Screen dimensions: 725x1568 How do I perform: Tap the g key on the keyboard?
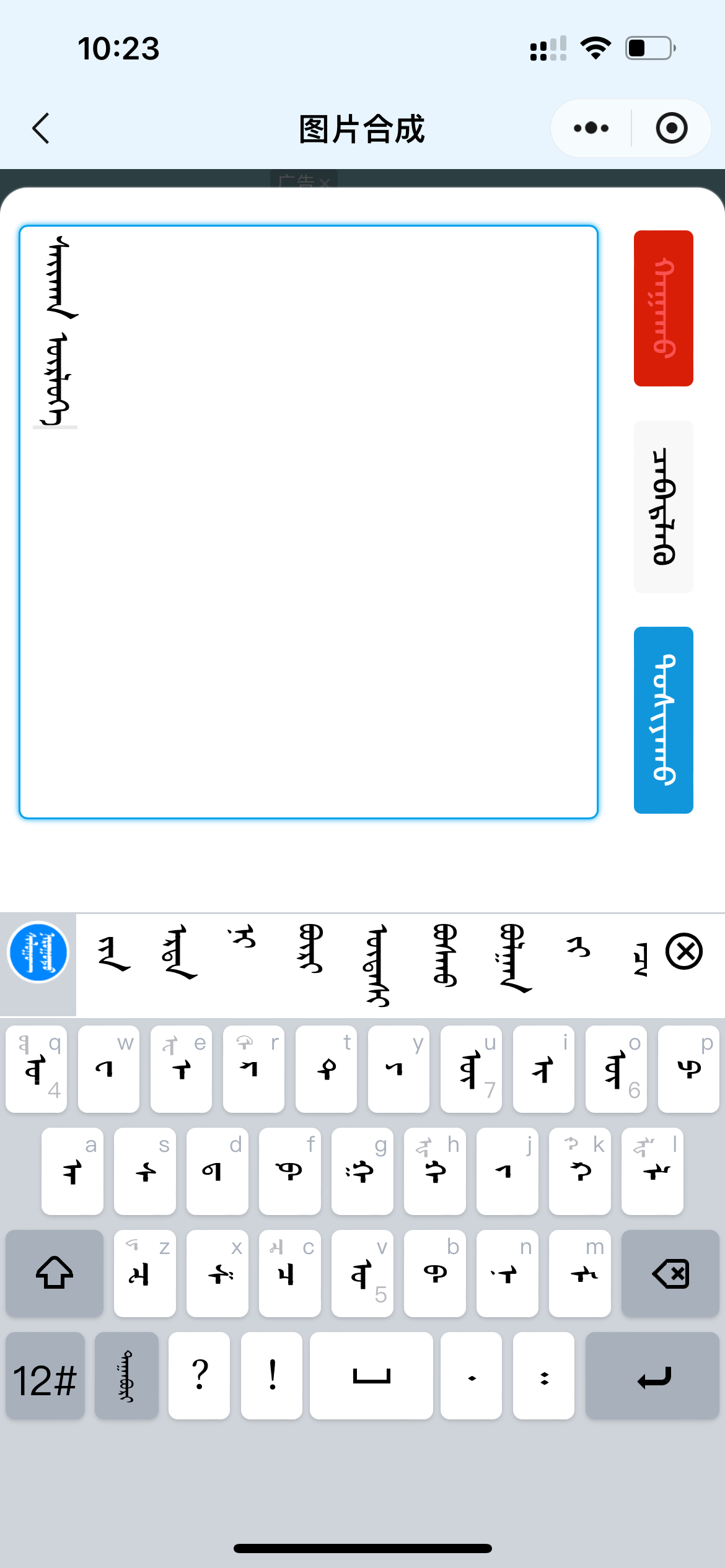tap(362, 1171)
